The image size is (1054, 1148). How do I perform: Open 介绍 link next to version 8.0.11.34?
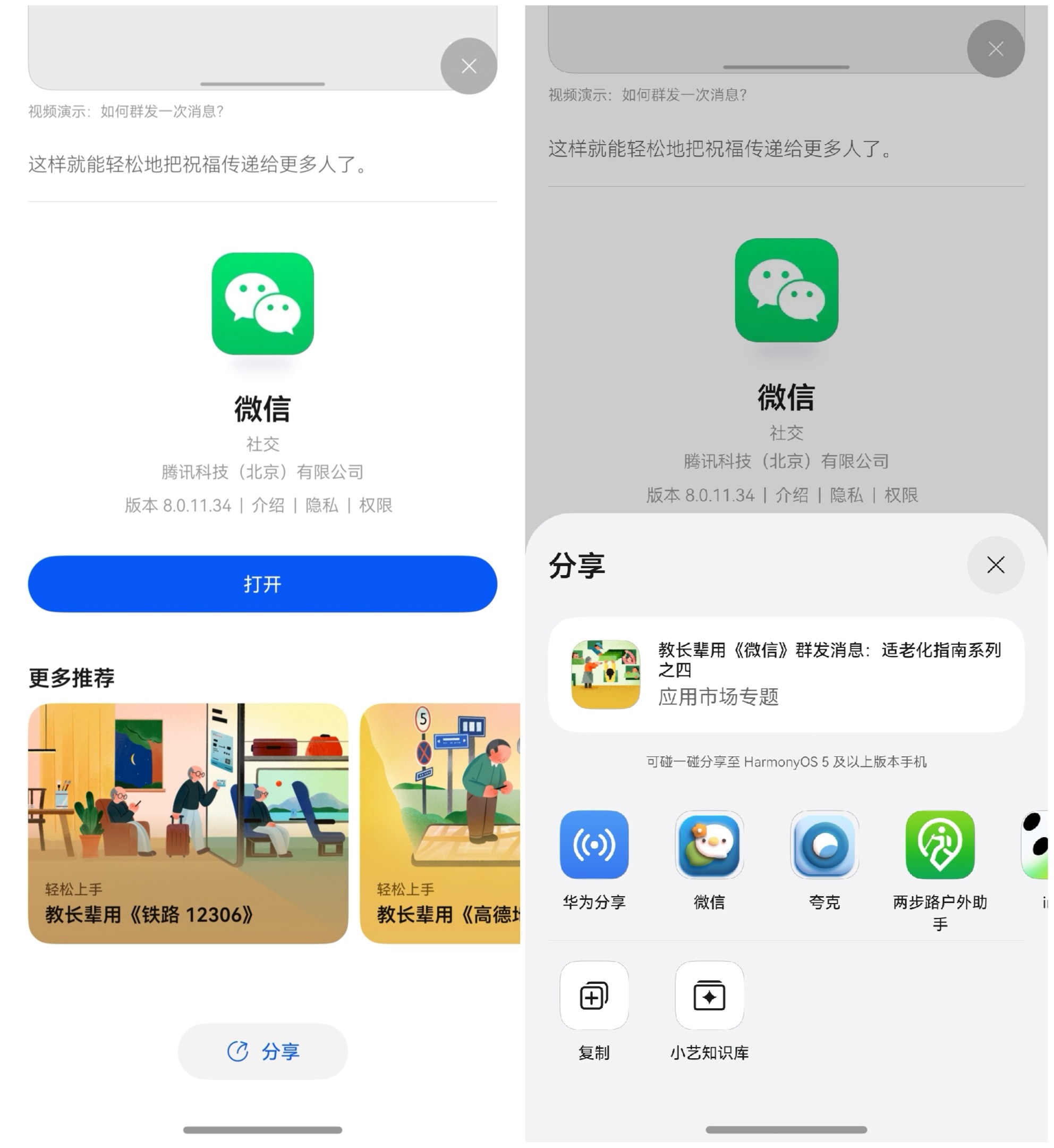coord(268,505)
